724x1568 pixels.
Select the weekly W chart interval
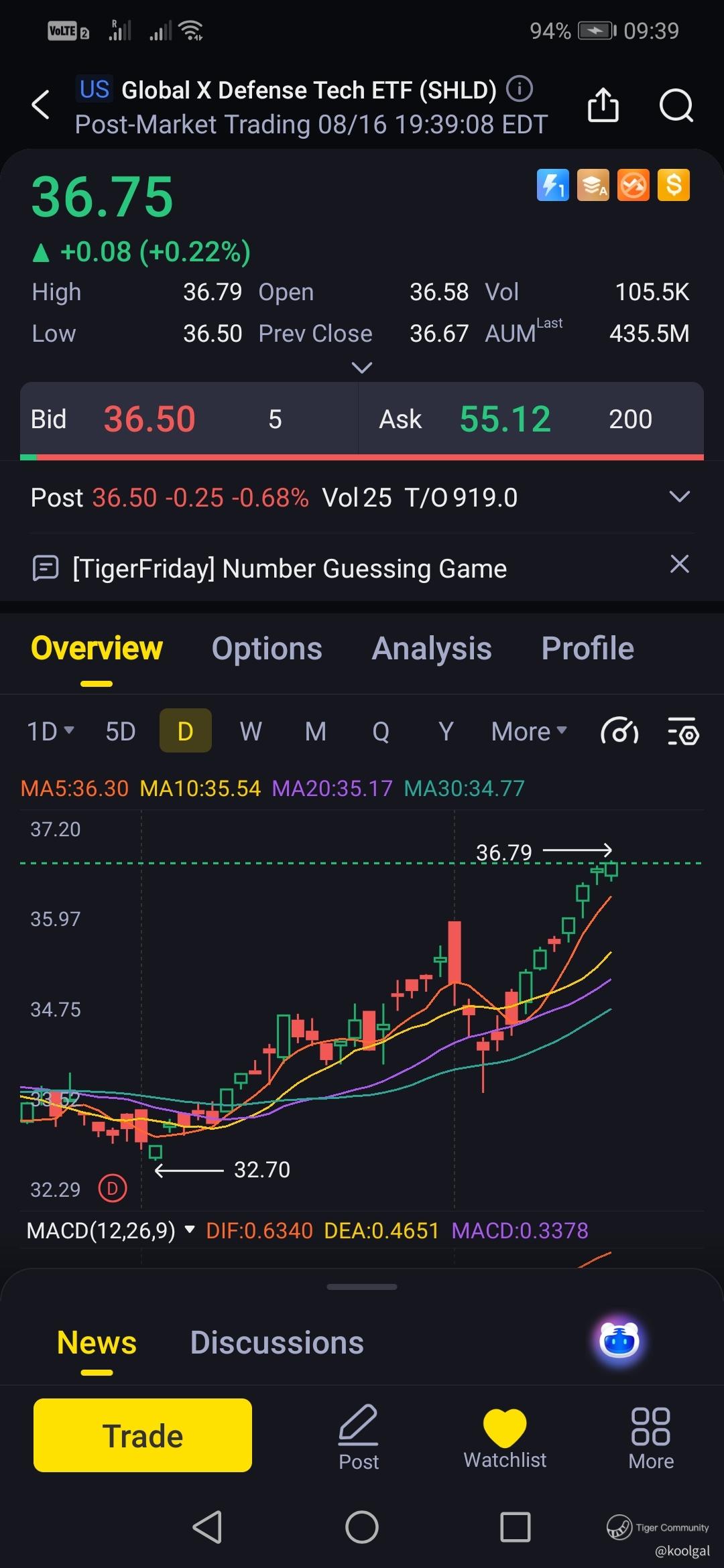click(251, 731)
